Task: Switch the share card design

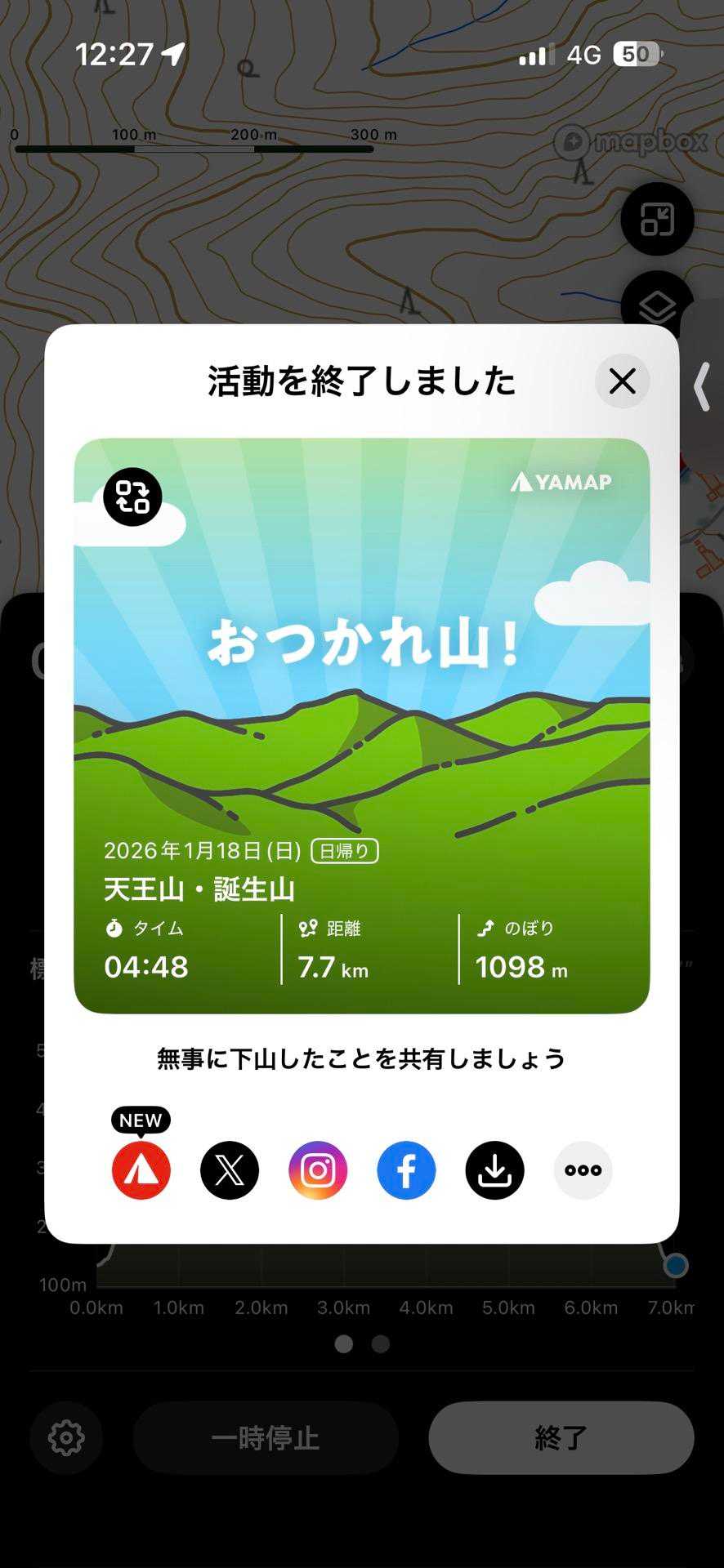Action: [132, 497]
